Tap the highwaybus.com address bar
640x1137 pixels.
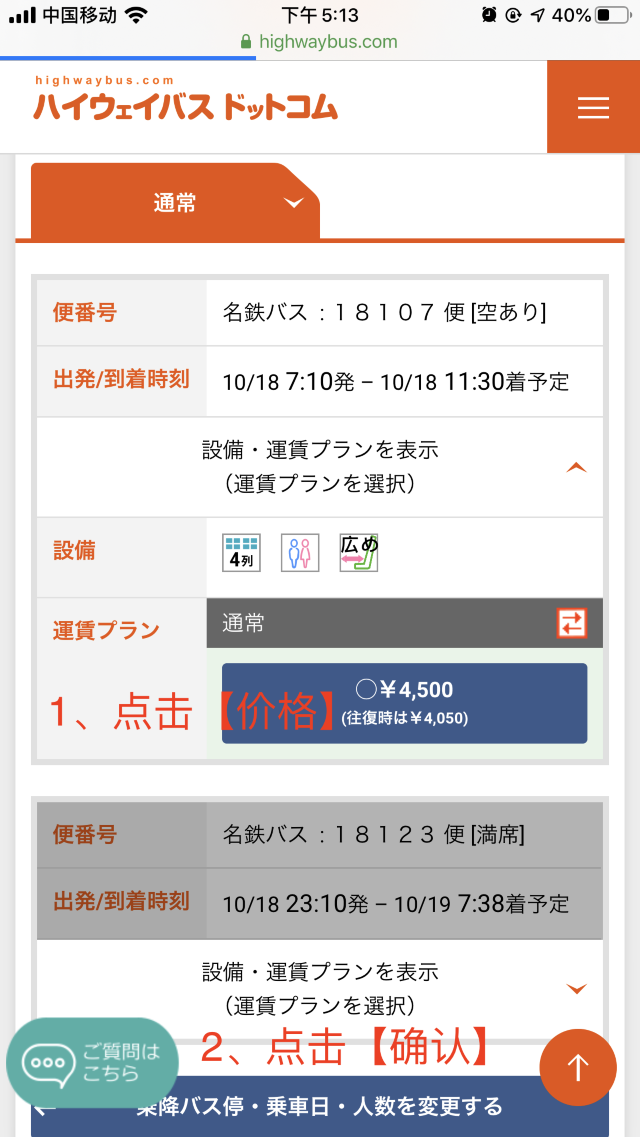[x=320, y=41]
